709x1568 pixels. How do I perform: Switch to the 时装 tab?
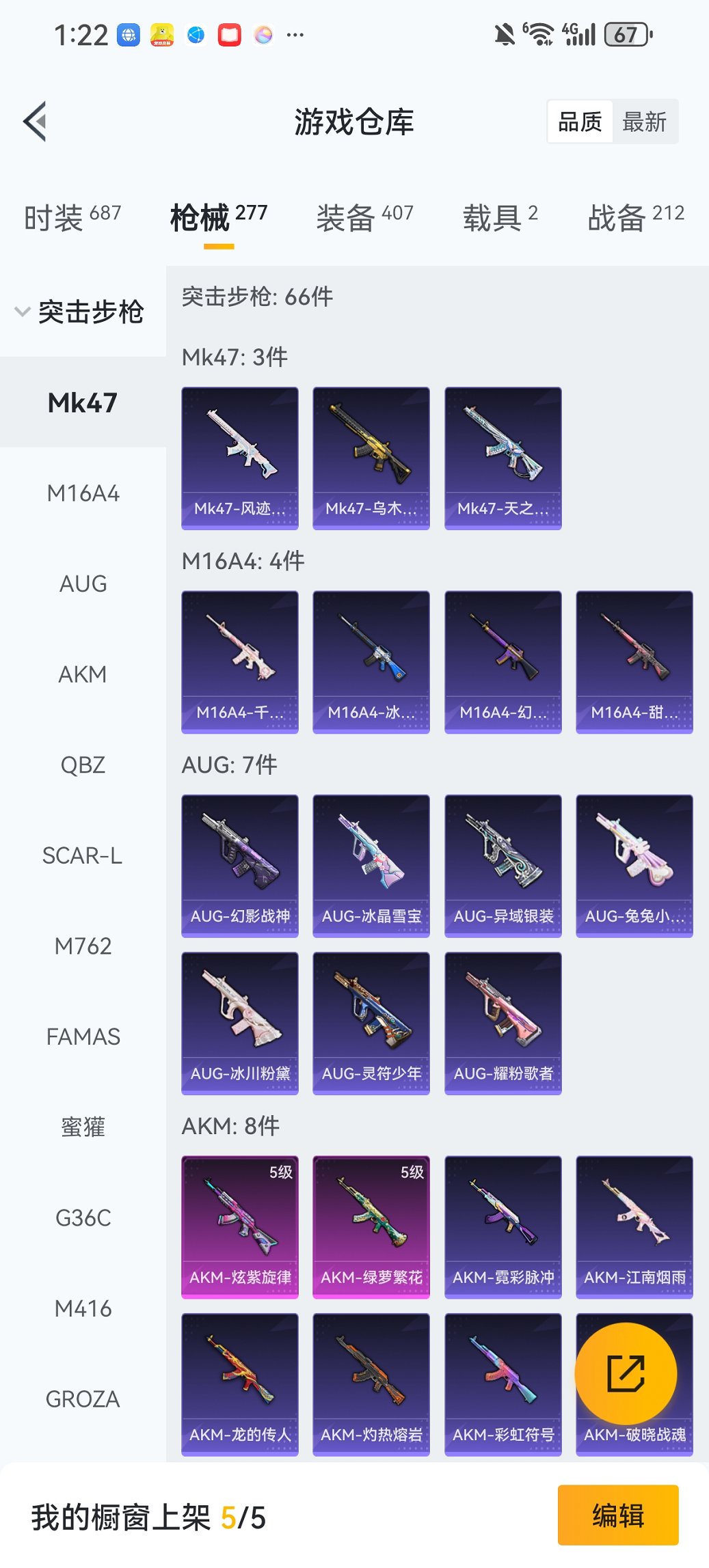[x=72, y=217]
